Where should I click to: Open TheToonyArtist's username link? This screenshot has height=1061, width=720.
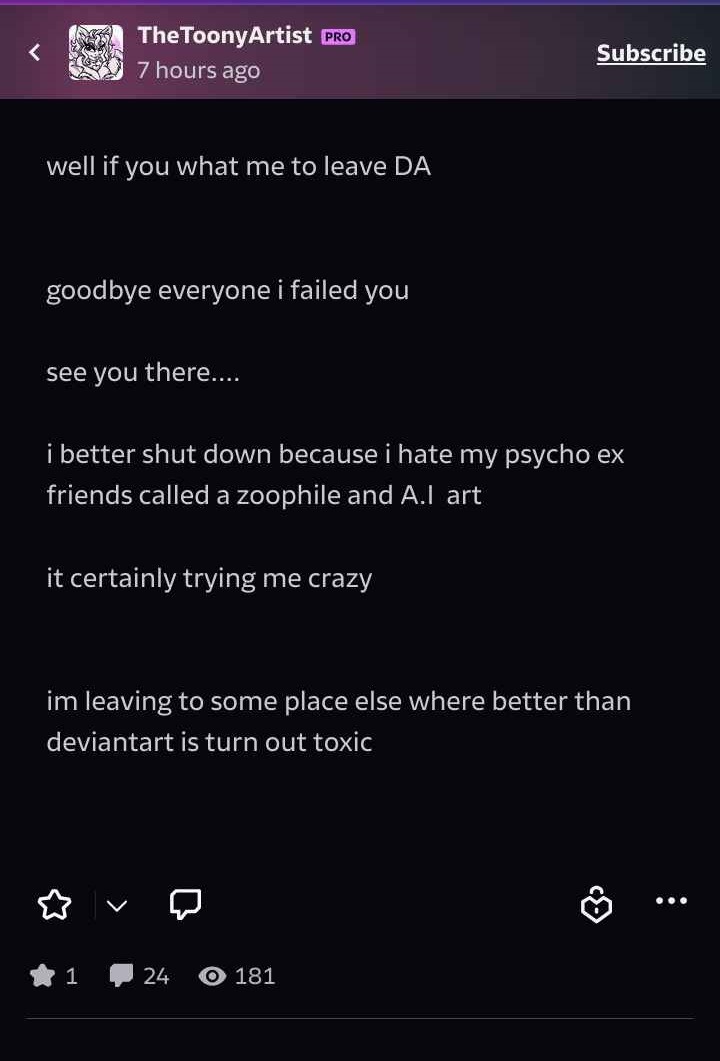point(225,35)
